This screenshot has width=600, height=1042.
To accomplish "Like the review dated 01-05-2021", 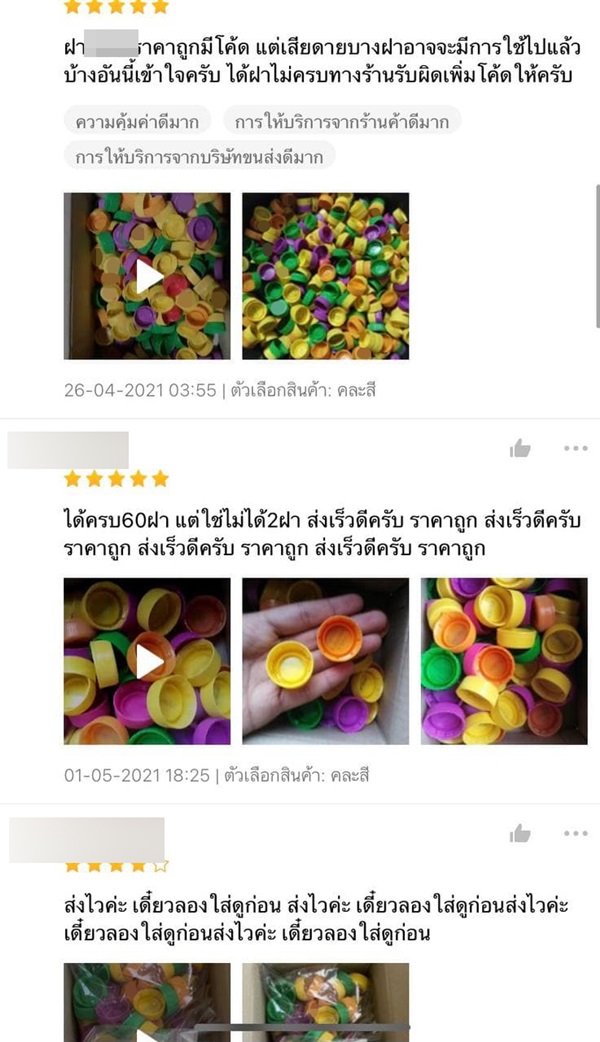I will 520,449.
